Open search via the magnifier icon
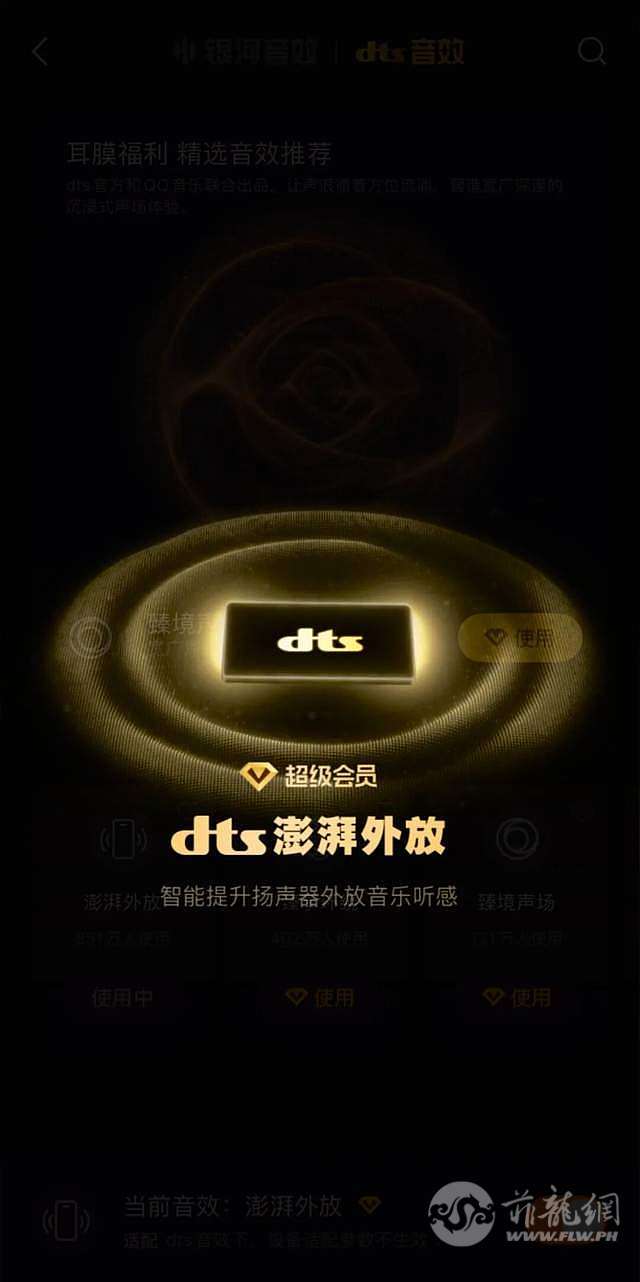The width and height of the screenshot is (640, 1282). click(x=592, y=52)
